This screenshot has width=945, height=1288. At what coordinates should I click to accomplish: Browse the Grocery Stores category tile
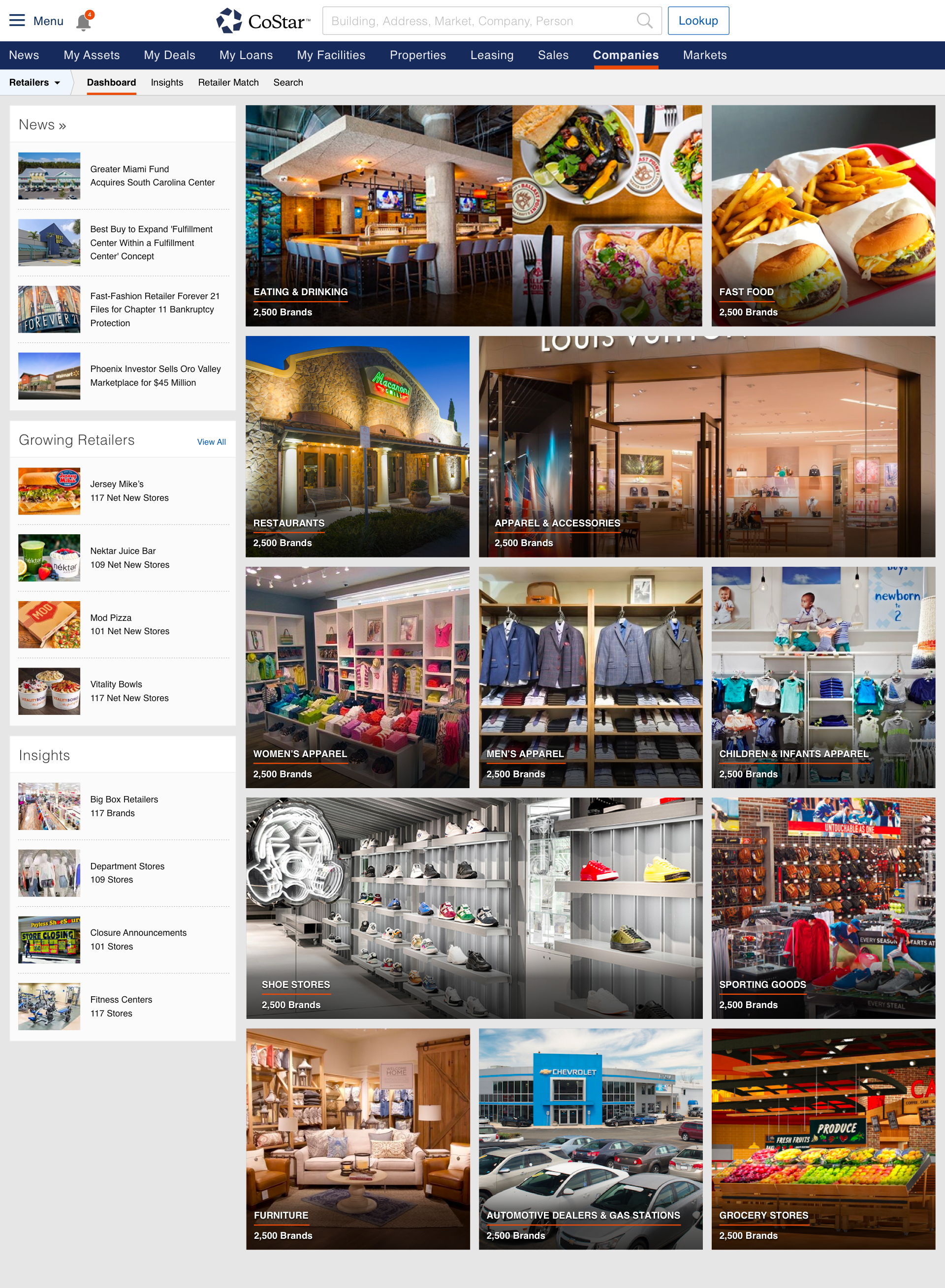[822, 1139]
